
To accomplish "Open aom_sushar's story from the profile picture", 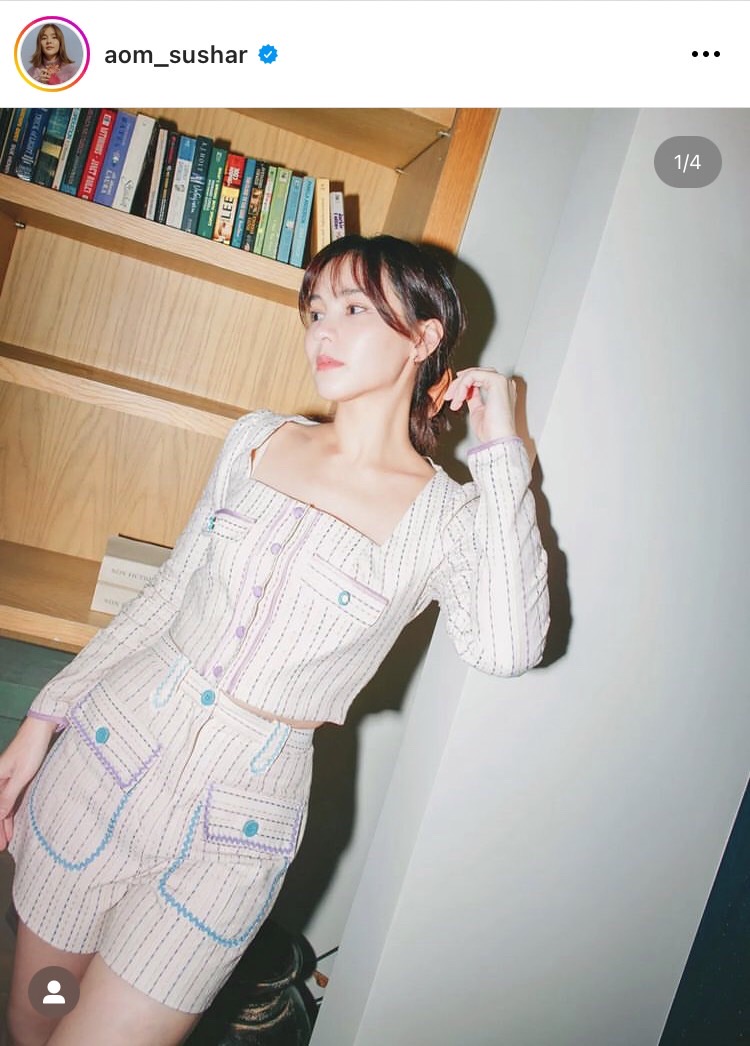I will (52, 54).
